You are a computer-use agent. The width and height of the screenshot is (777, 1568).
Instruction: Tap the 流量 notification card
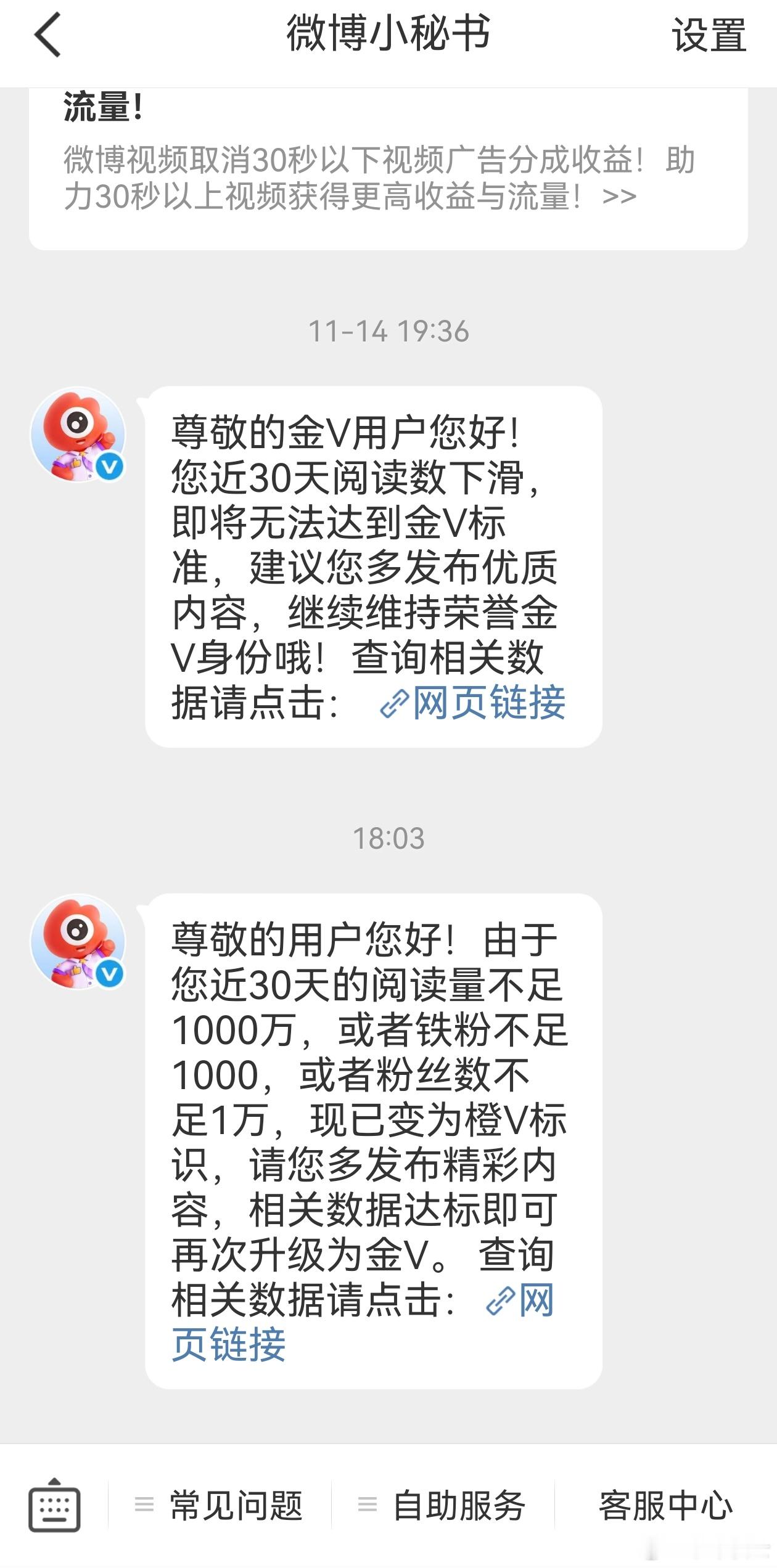tap(388, 166)
